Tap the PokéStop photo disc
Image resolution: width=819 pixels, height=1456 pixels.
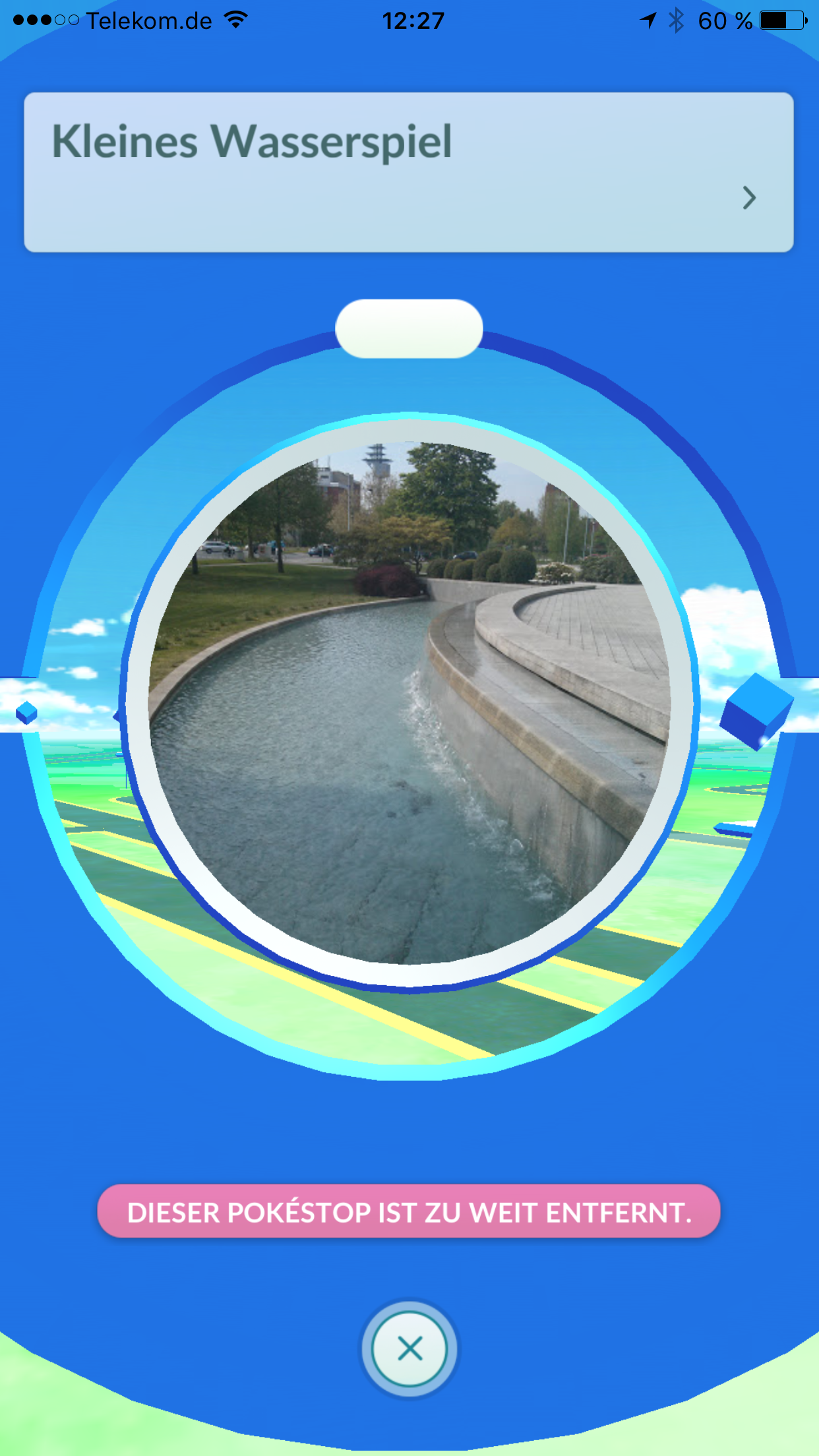[409, 703]
